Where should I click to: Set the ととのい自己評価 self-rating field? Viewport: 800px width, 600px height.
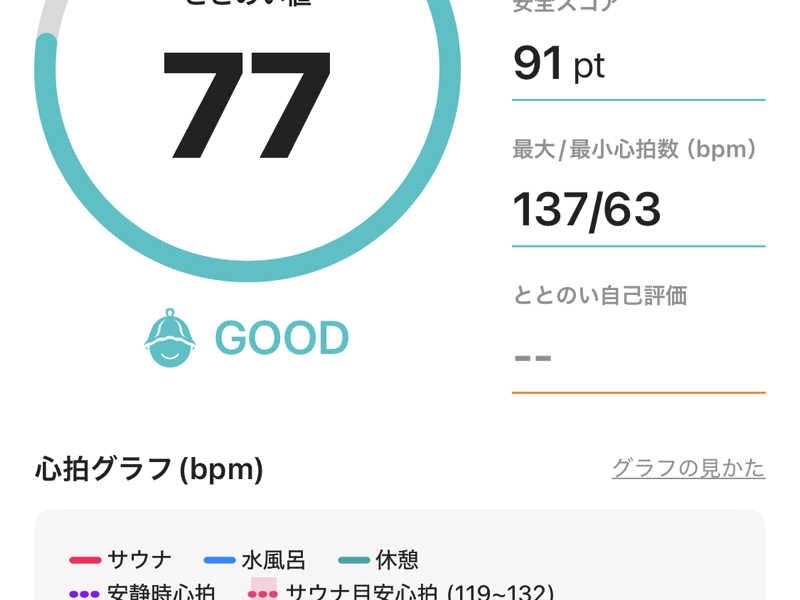(638, 357)
